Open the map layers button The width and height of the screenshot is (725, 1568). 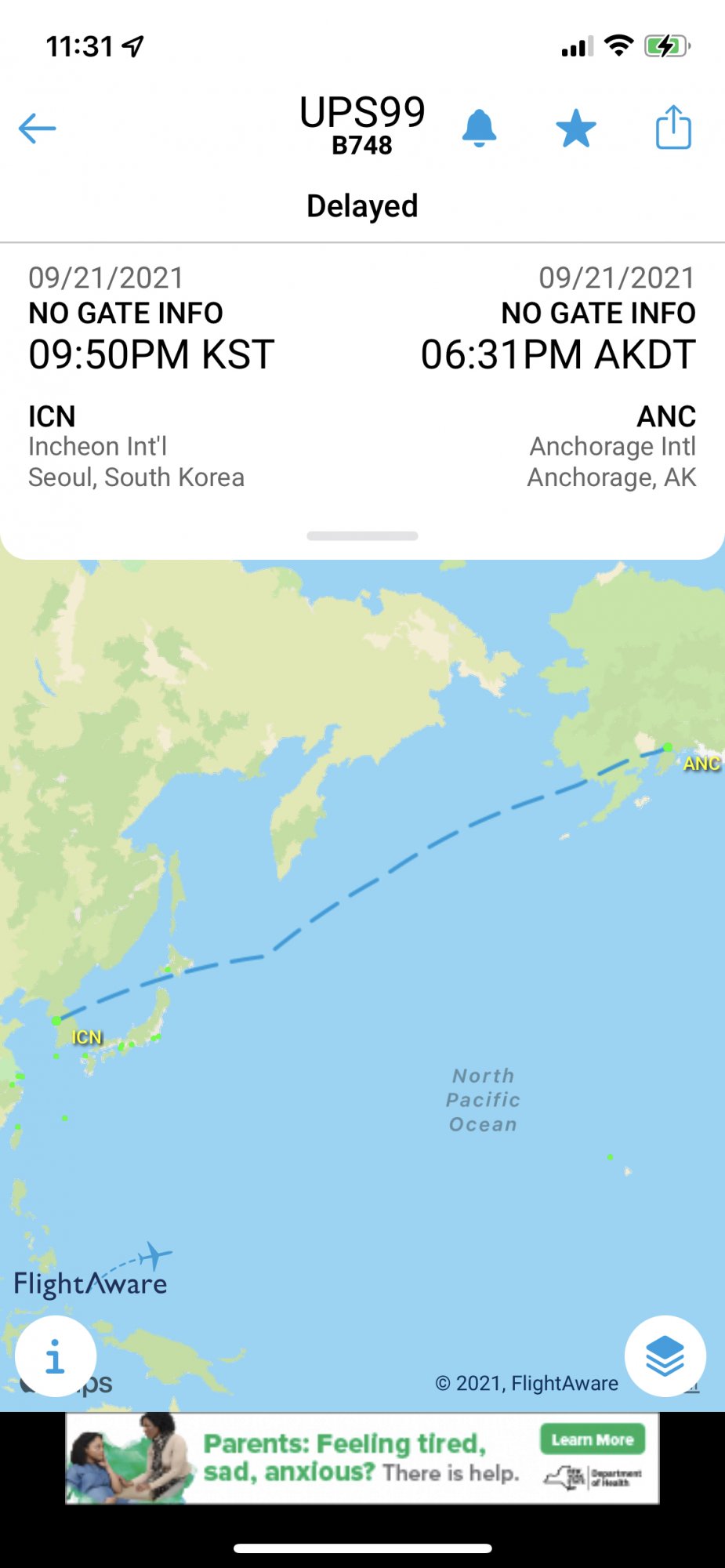(665, 1356)
